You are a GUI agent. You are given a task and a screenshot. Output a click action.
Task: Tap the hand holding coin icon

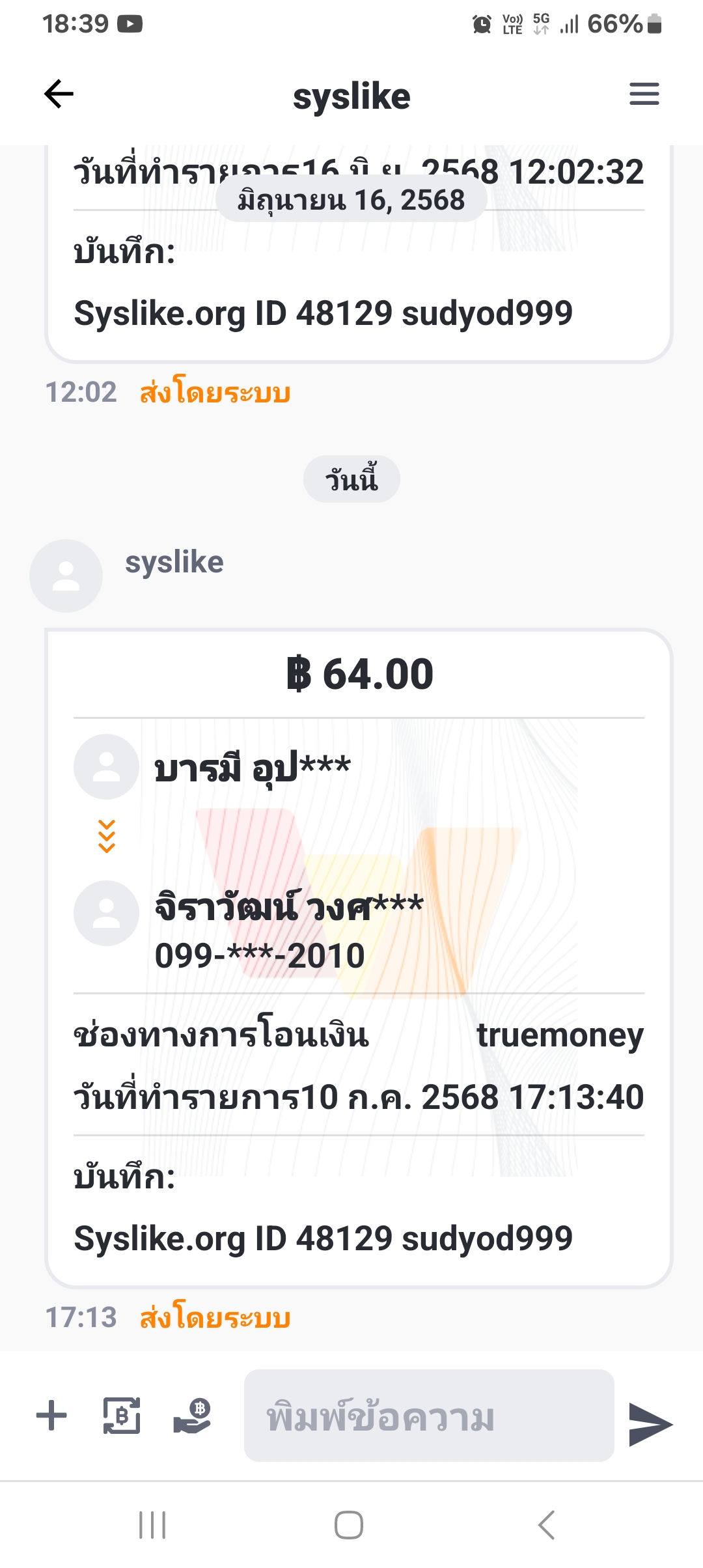(192, 1416)
